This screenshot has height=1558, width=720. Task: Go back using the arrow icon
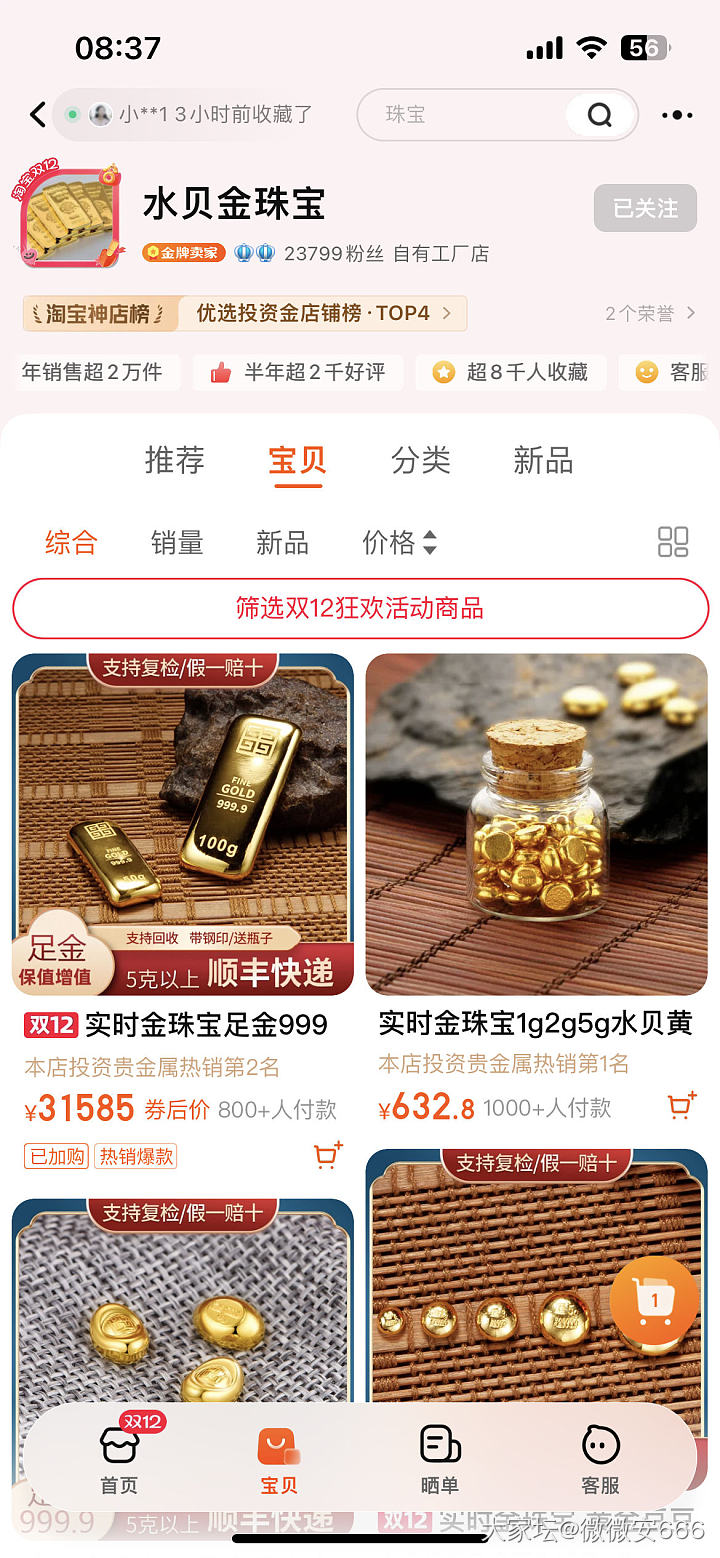coord(38,115)
